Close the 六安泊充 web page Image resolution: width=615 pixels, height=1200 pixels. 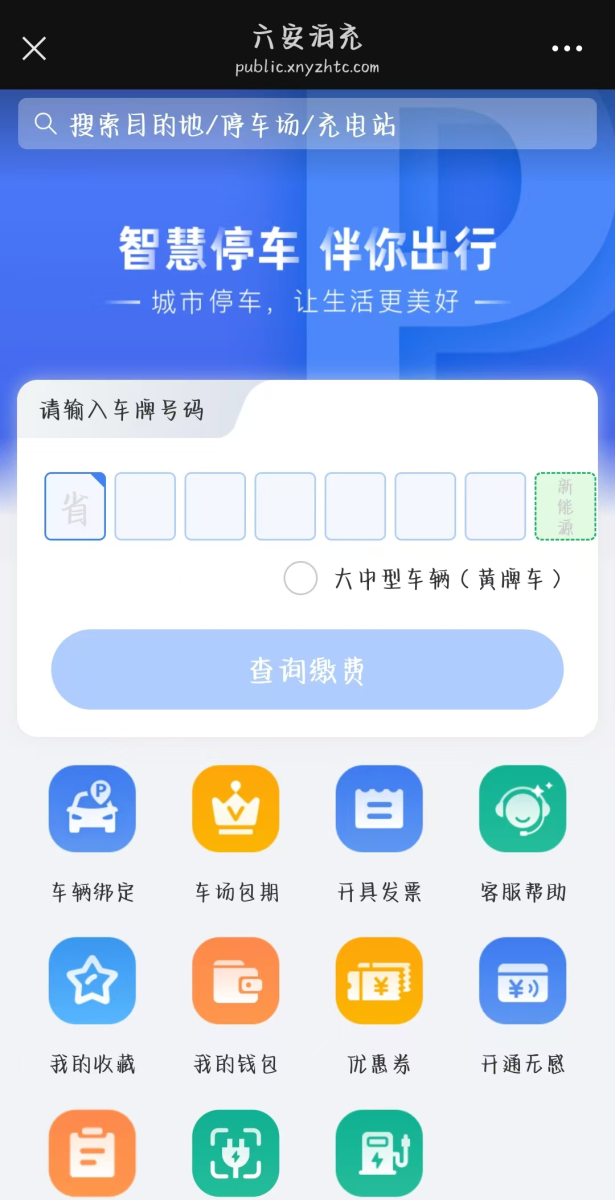point(34,48)
